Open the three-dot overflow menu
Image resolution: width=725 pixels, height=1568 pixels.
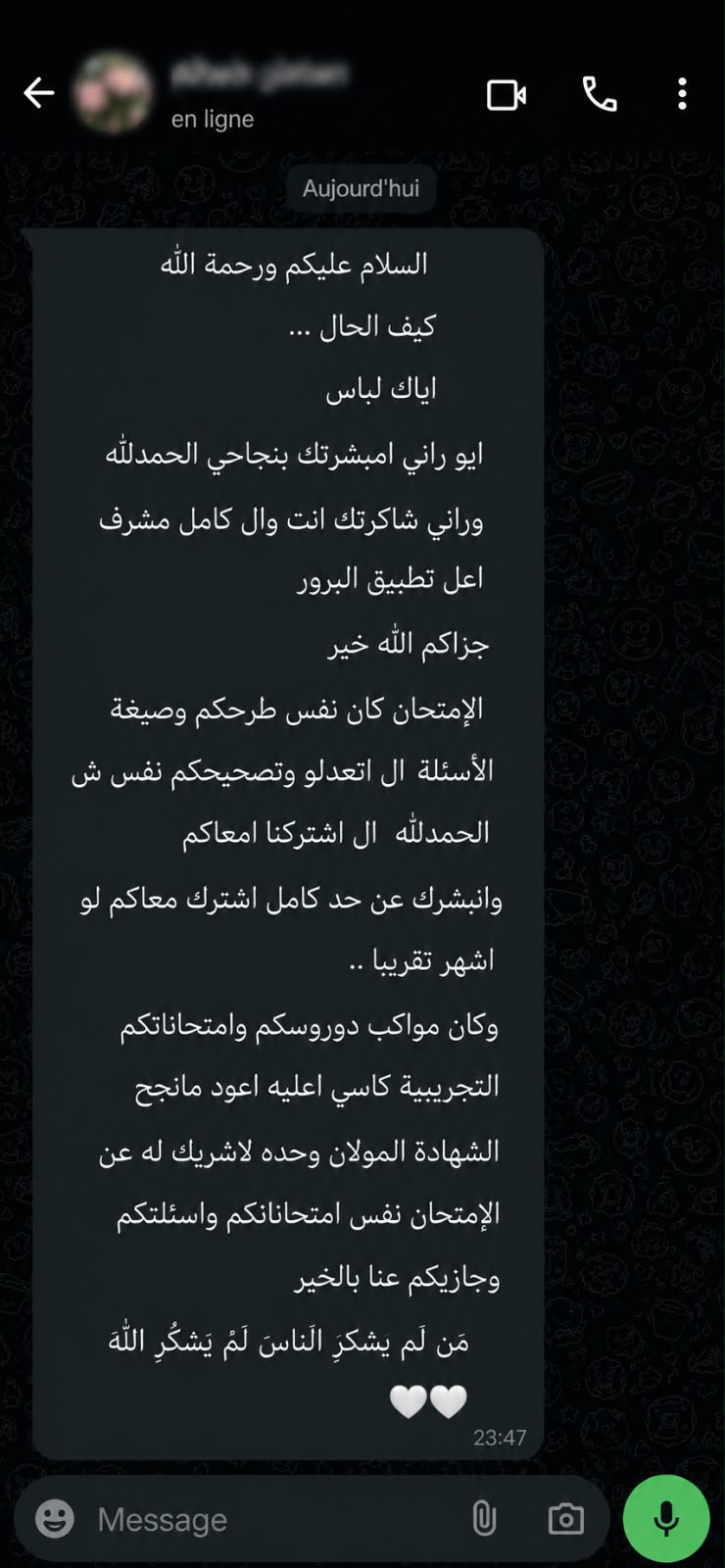point(682,94)
